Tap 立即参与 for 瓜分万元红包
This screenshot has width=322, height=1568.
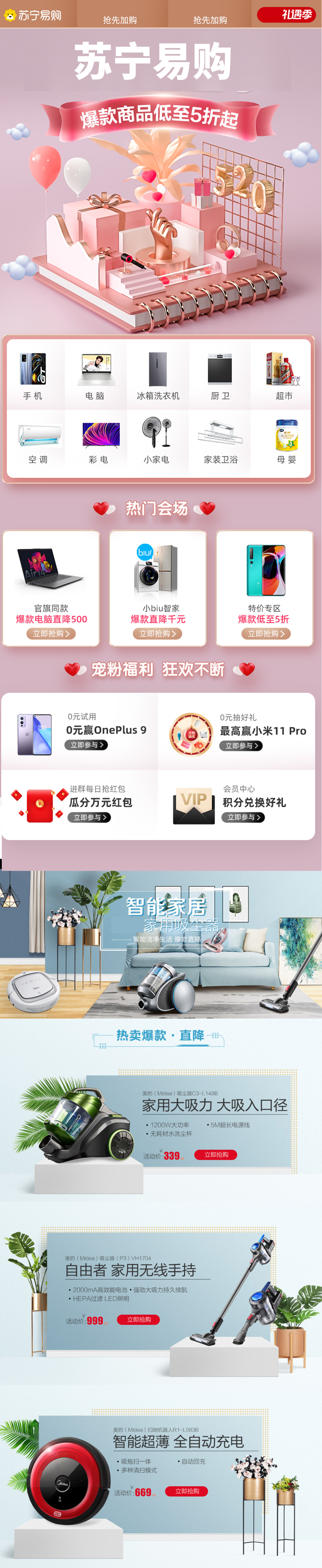89,818
